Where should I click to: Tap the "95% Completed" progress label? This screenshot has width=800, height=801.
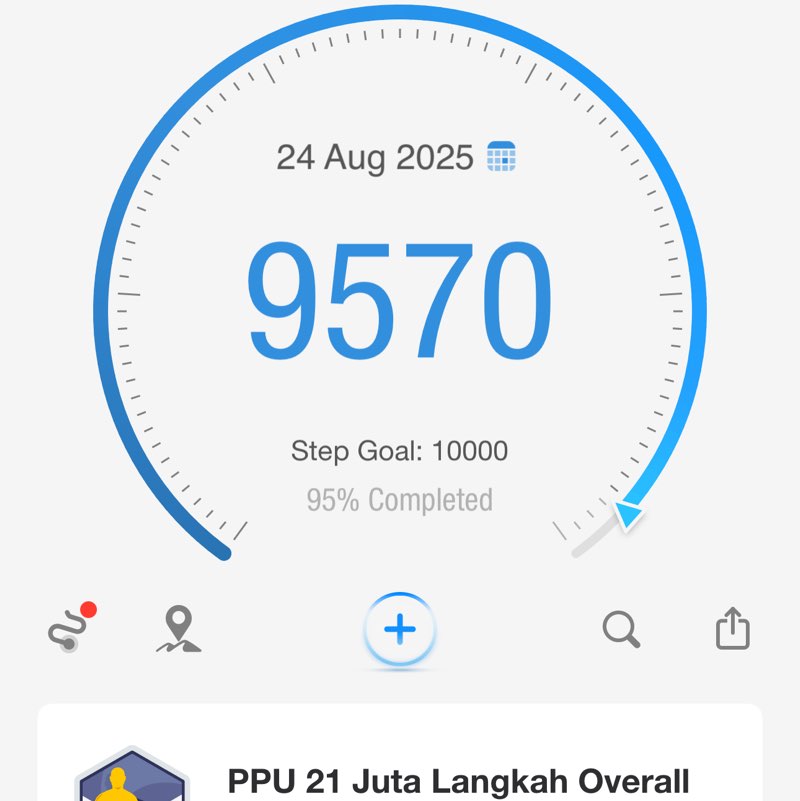click(400, 500)
